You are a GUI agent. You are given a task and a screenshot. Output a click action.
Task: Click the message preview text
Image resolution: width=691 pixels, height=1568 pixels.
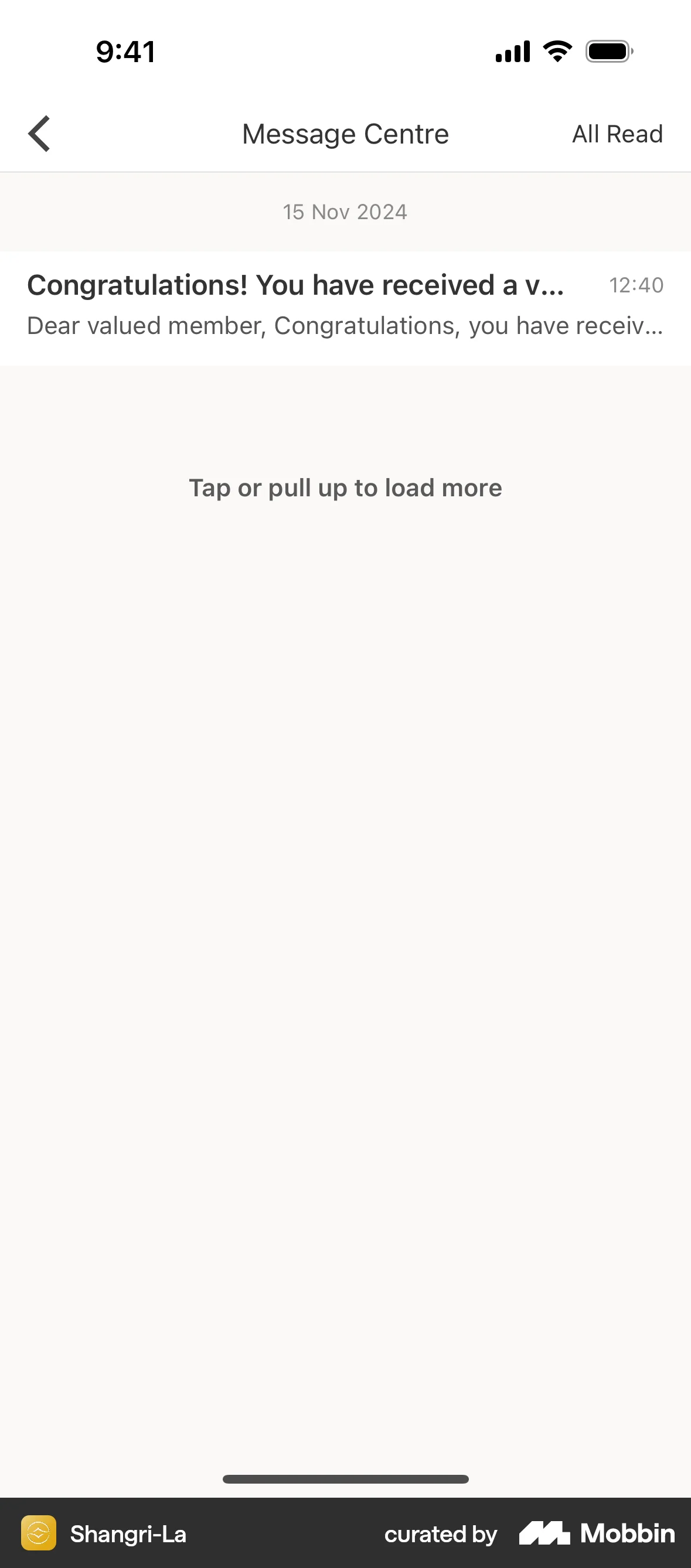pos(345,325)
